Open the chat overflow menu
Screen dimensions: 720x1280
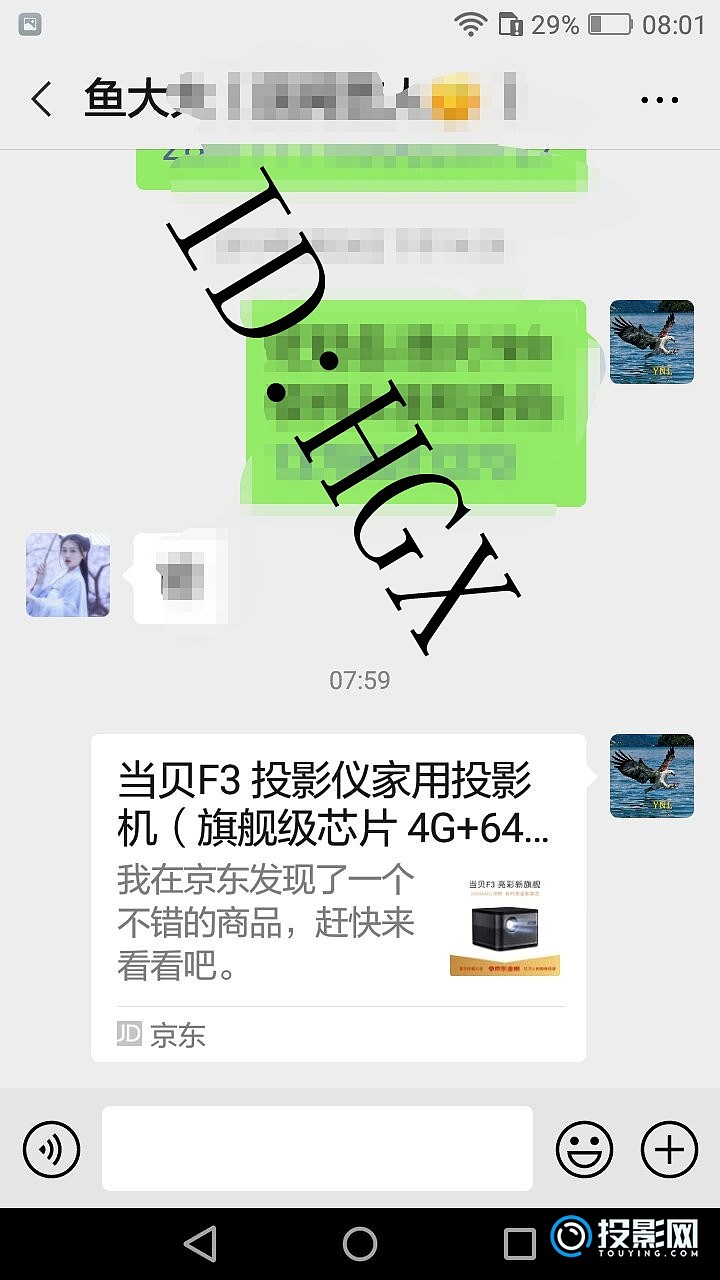click(659, 100)
